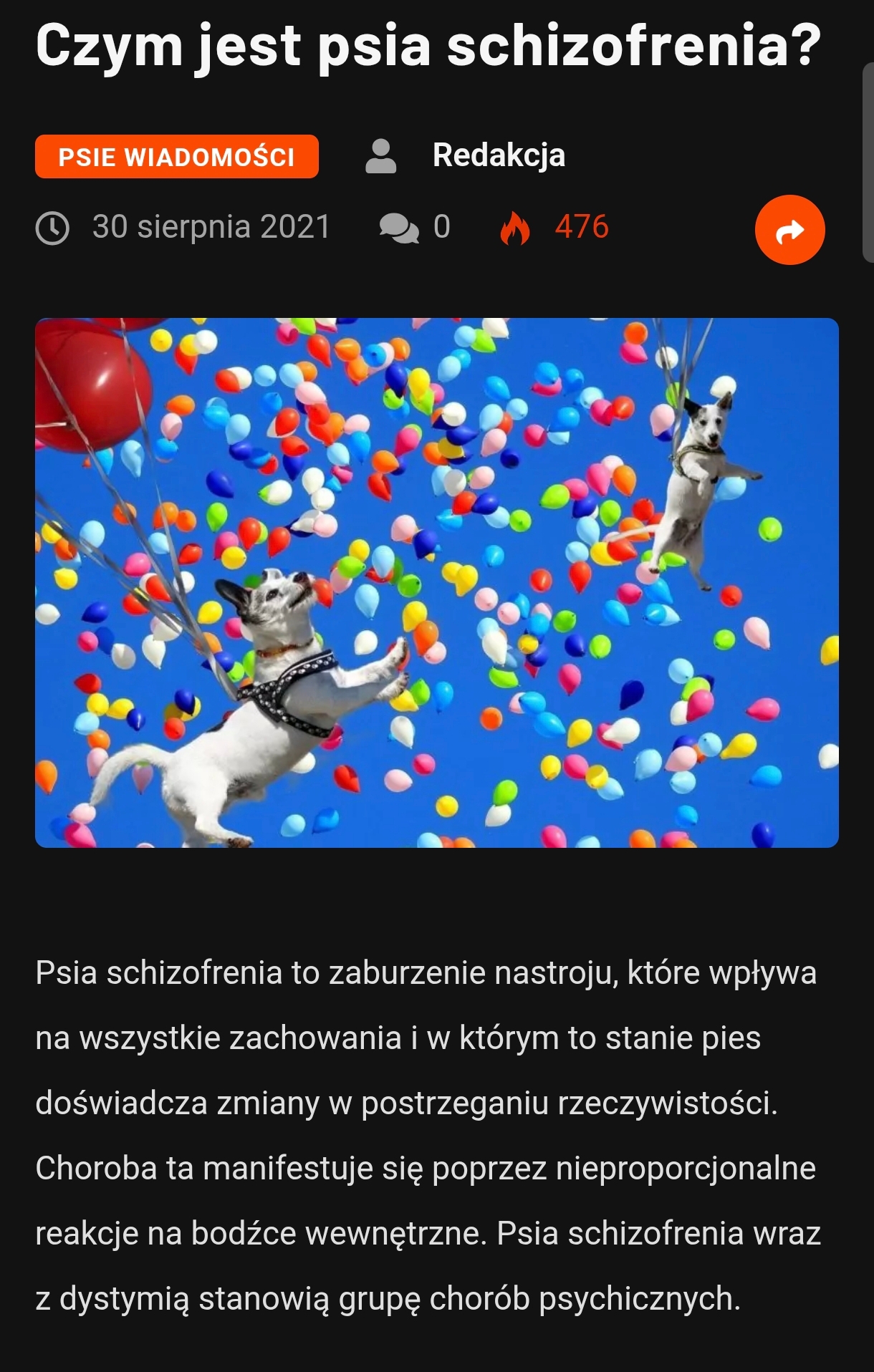Share this article via the orange arrow button
Image resolution: width=874 pixels, height=1372 pixels.
pyautogui.click(x=789, y=230)
